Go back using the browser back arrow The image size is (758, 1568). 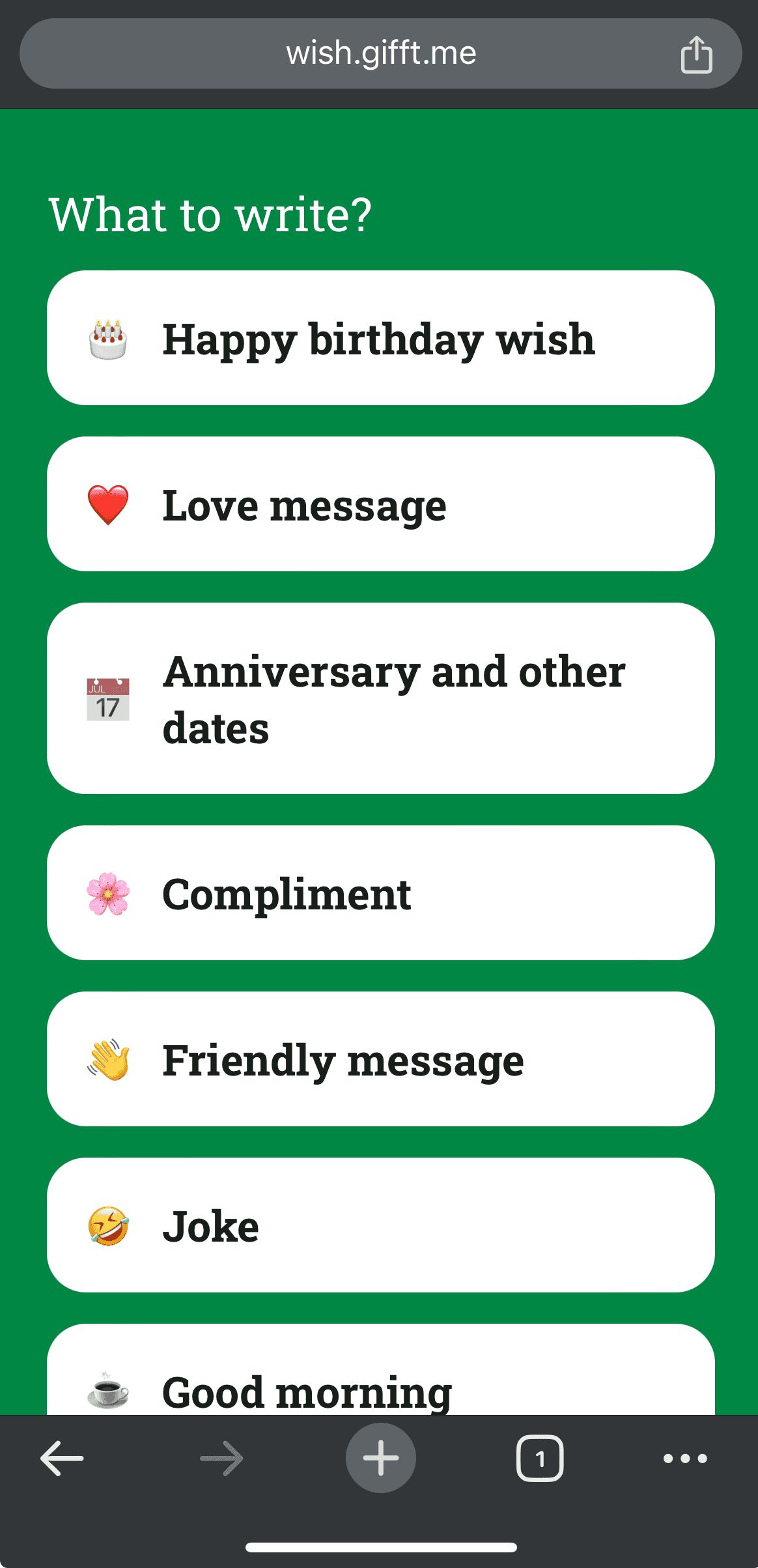click(62, 1458)
